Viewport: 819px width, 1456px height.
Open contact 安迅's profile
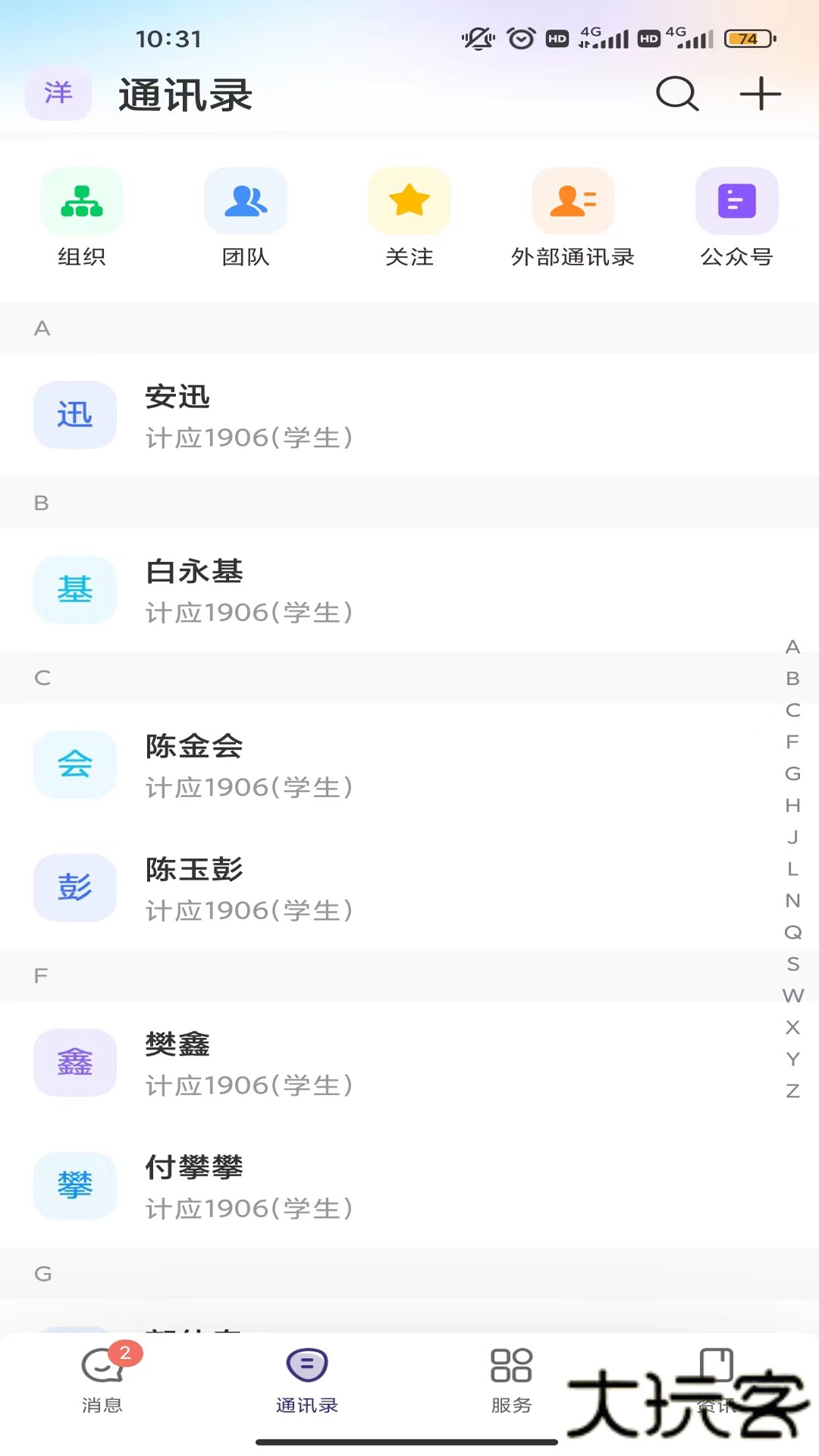coord(303,415)
